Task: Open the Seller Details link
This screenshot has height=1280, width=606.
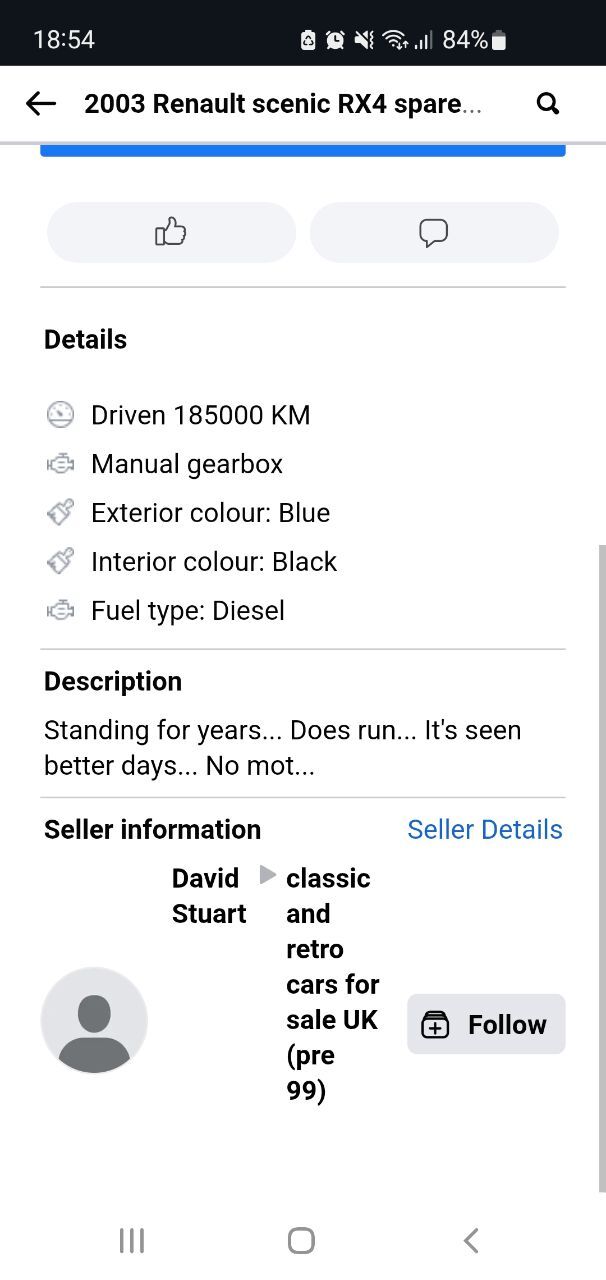Action: (485, 829)
